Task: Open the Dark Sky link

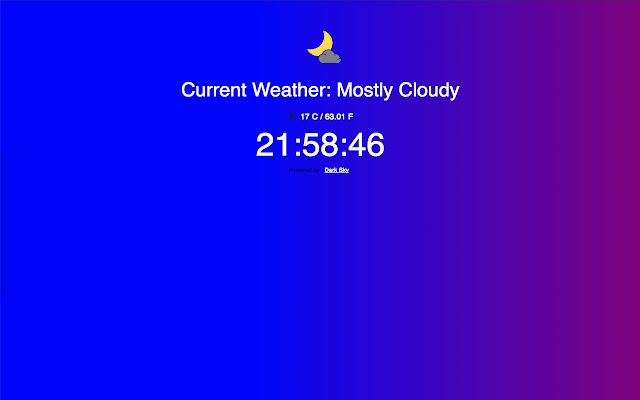Action: (337, 170)
